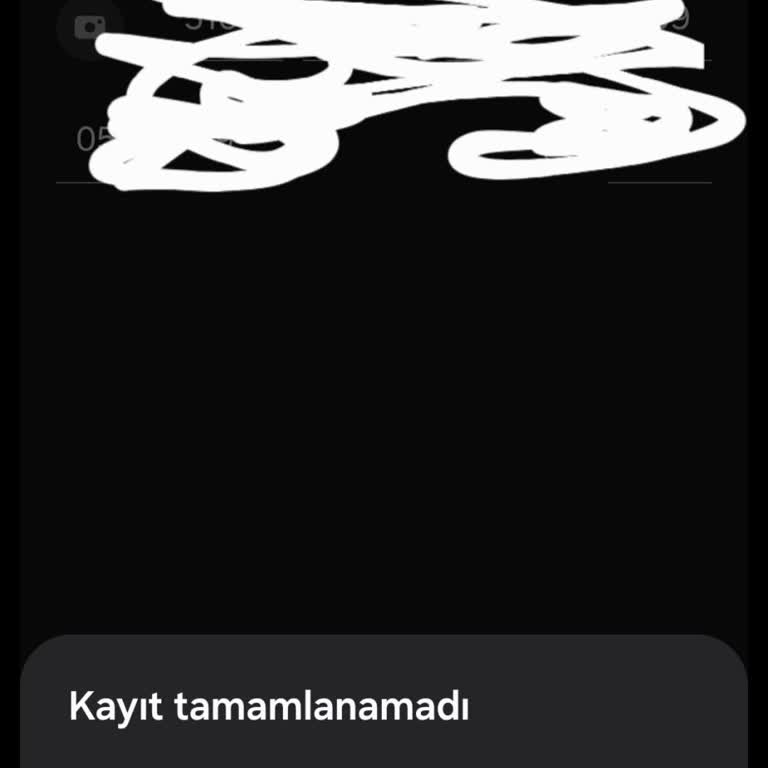
Task: Tap the camera icon beside the contact field
Action: click(88, 27)
